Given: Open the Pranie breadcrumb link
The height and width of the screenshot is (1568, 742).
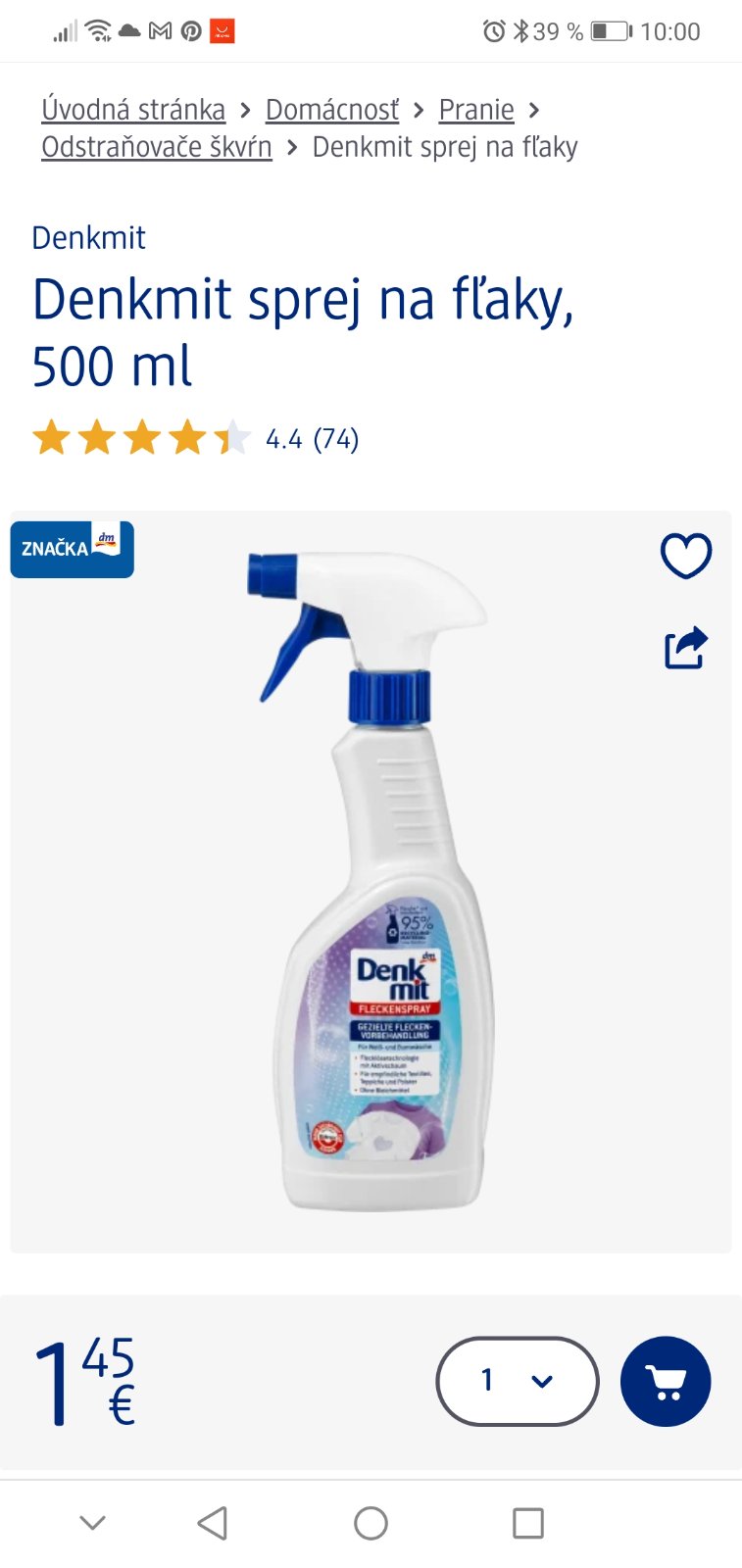Looking at the screenshot, I should [476, 110].
